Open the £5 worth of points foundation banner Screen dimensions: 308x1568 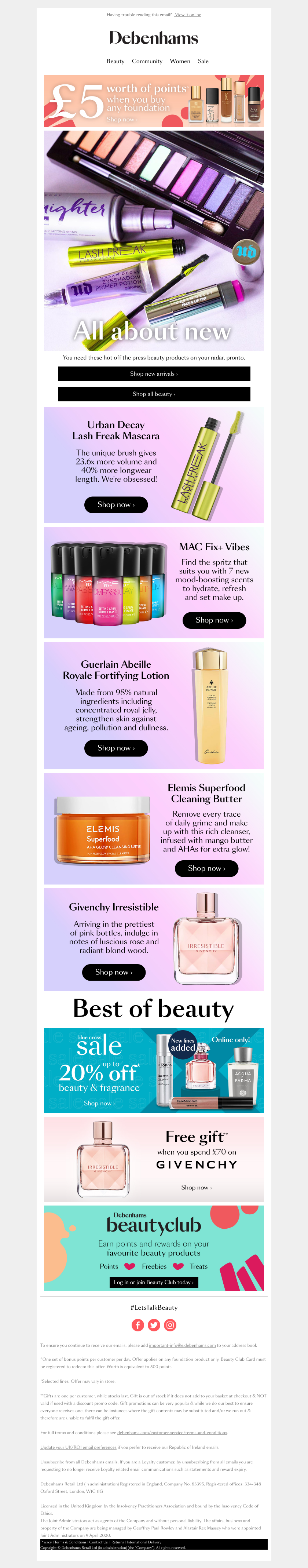[153, 101]
